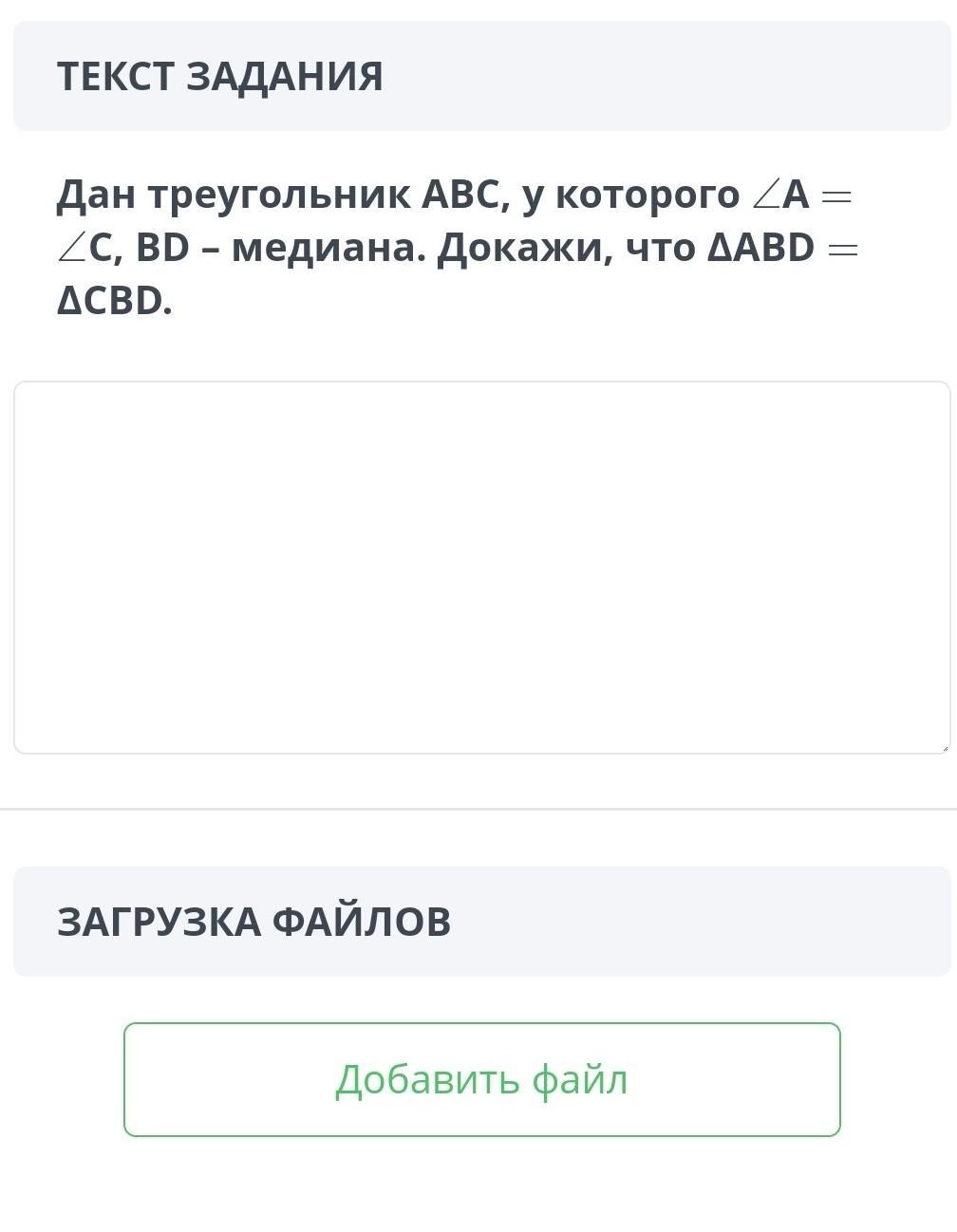Tap the Добавить файл button
957x1232 pixels.
coord(481,1079)
